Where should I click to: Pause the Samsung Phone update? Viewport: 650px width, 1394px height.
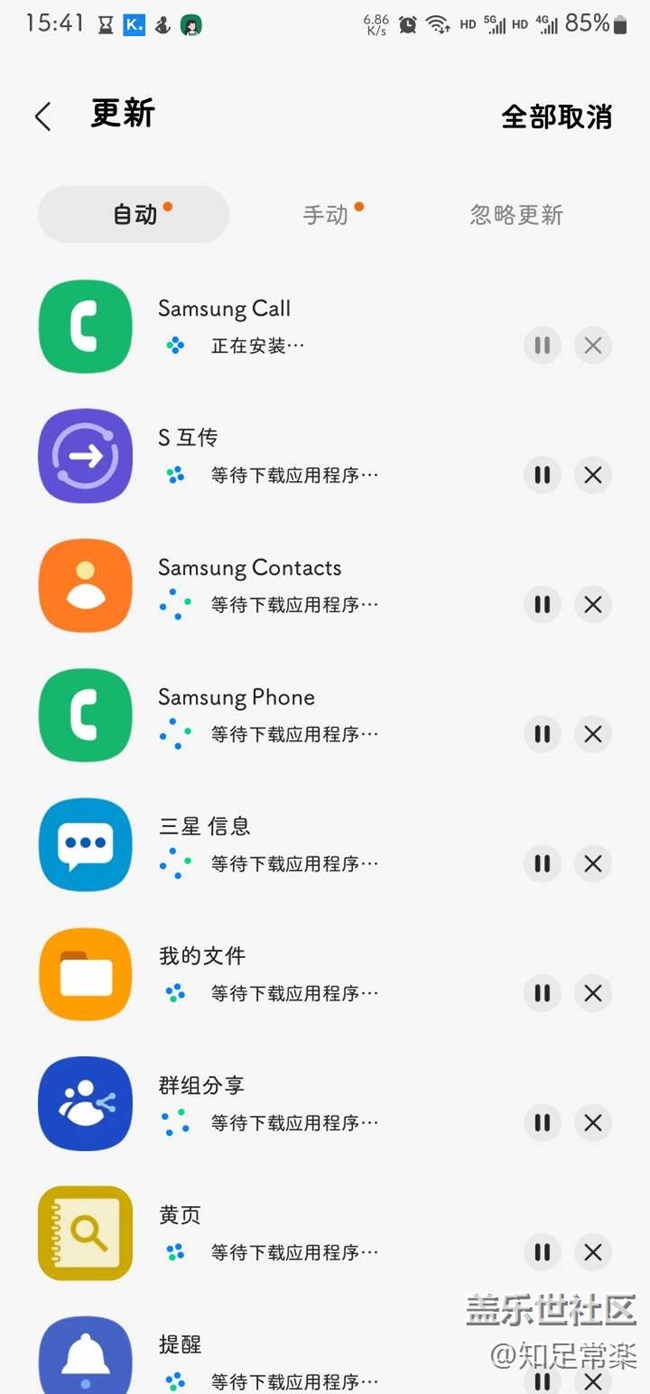[x=542, y=734]
